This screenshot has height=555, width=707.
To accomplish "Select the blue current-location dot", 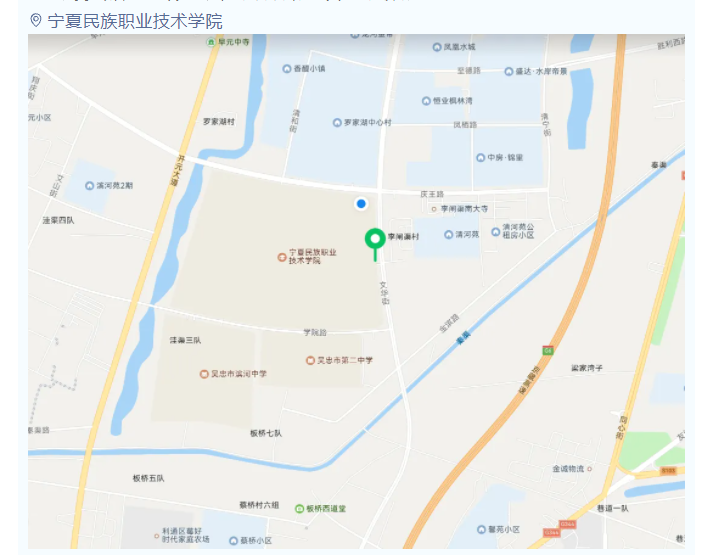I will (x=361, y=203).
